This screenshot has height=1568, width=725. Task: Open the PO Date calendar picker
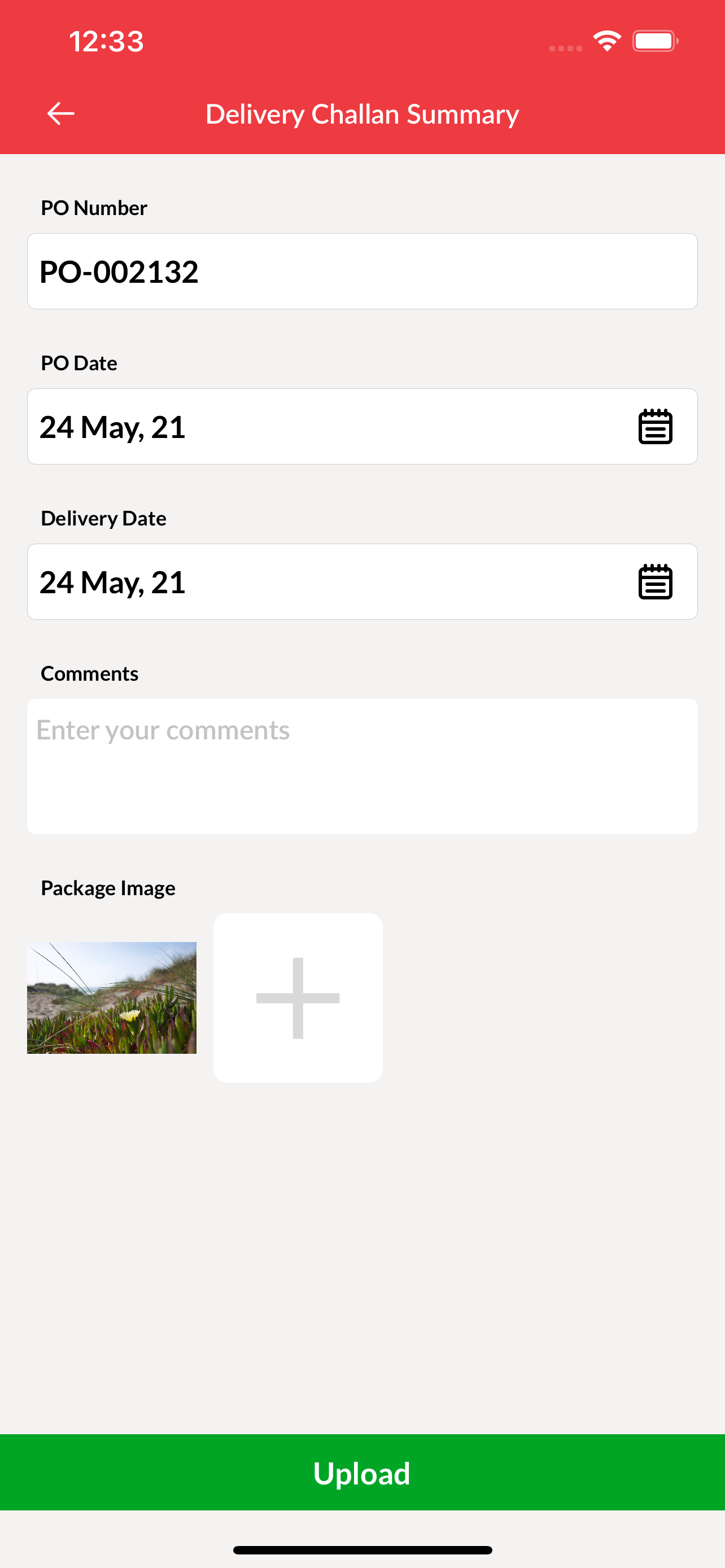point(655,427)
